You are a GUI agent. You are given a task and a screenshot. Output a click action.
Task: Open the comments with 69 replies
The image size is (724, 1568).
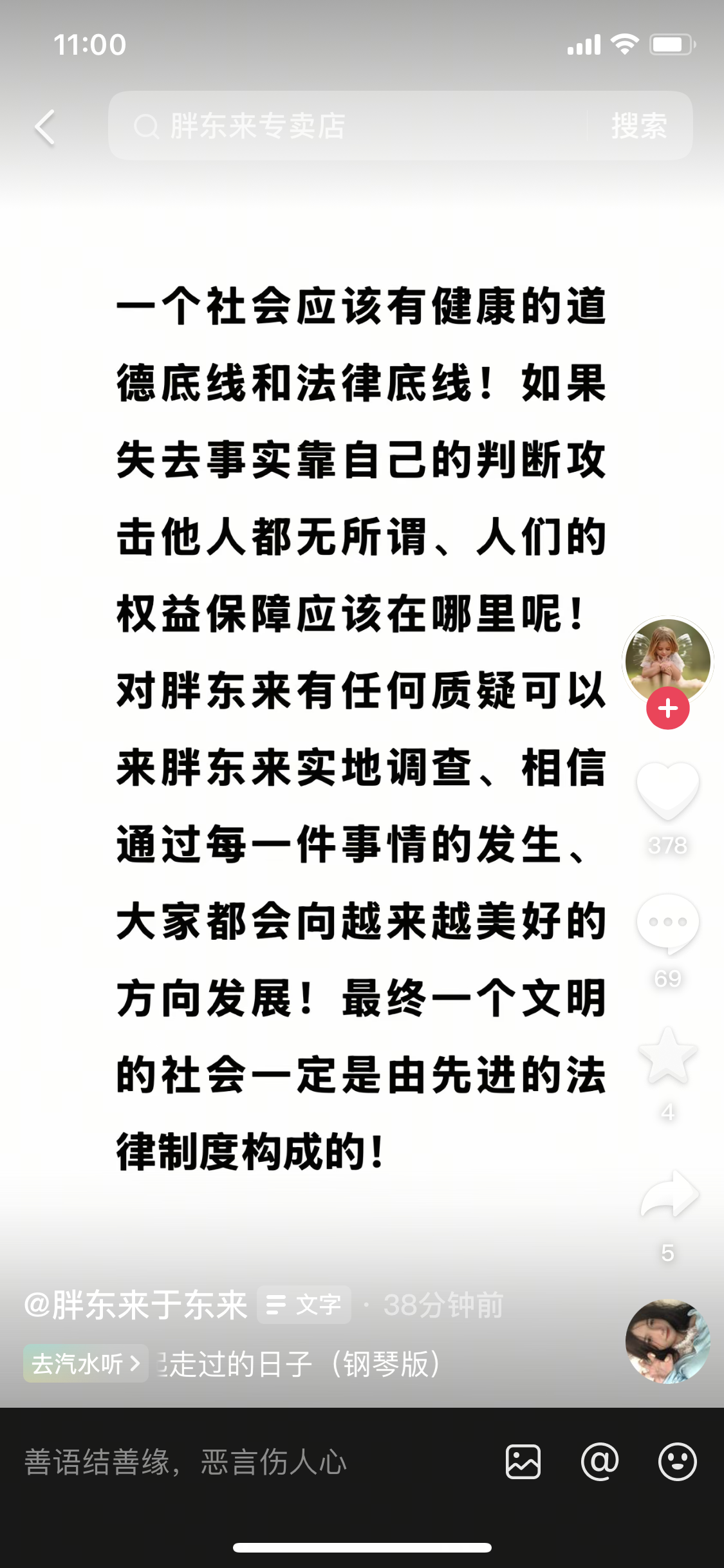point(667,924)
